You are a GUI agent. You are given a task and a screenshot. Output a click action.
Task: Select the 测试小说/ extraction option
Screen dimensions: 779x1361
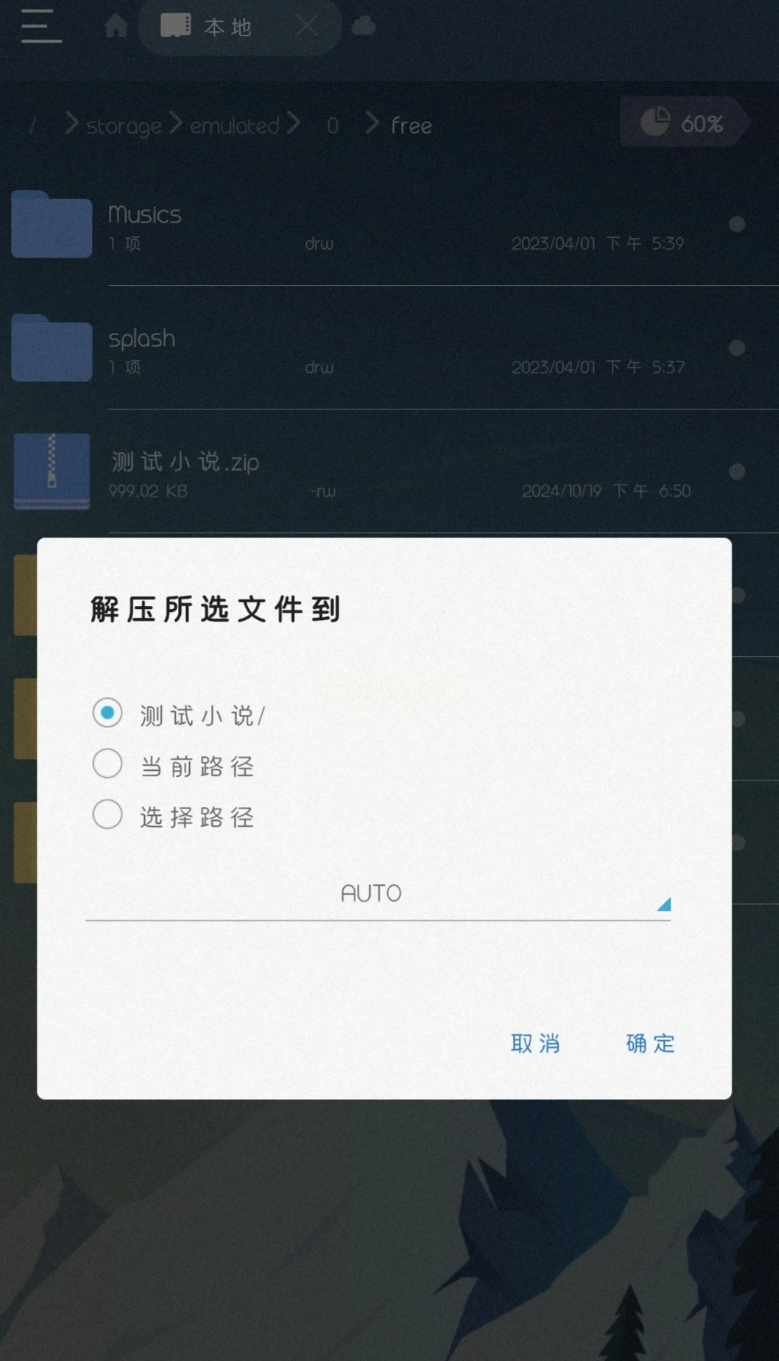coord(107,713)
